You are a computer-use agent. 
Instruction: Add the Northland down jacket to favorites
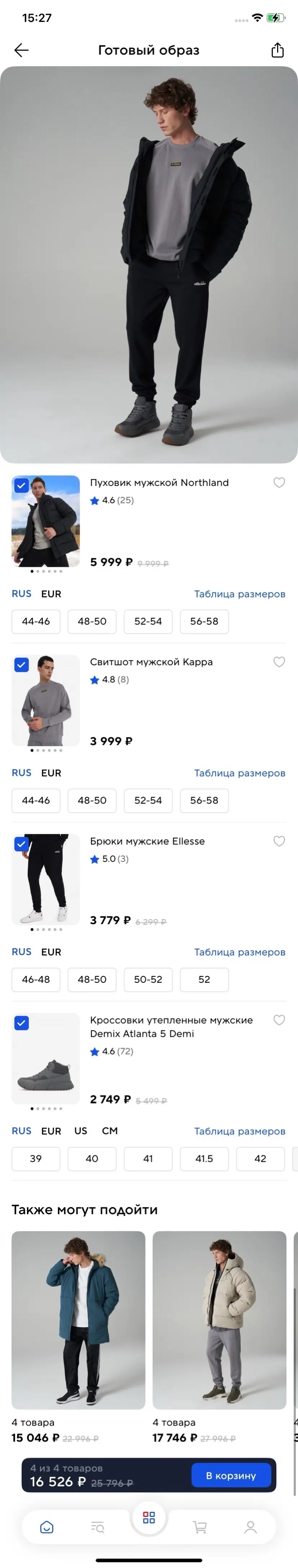point(279,483)
